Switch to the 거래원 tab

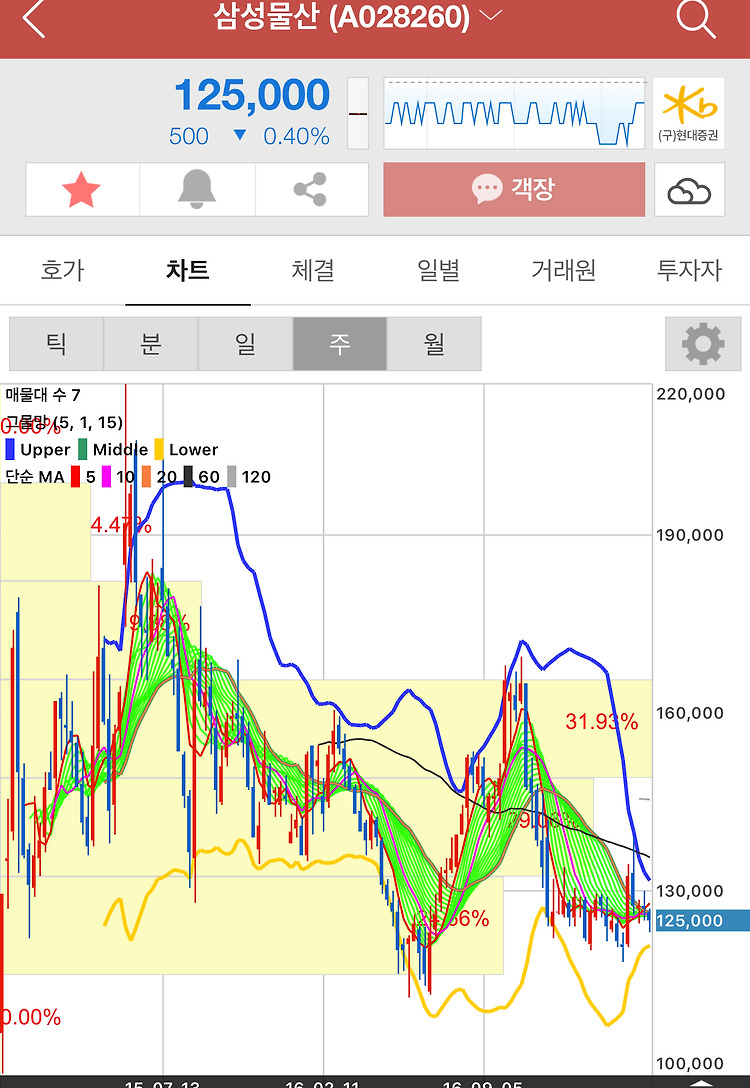pos(563,270)
